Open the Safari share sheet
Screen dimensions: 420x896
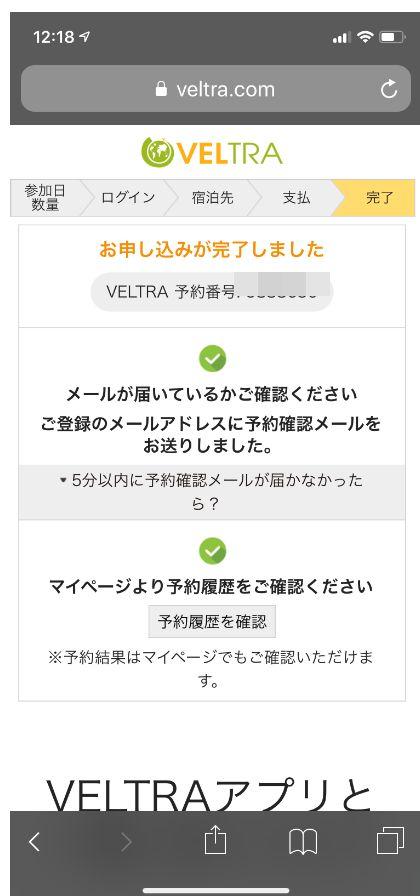pyautogui.click(x=215, y=840)
